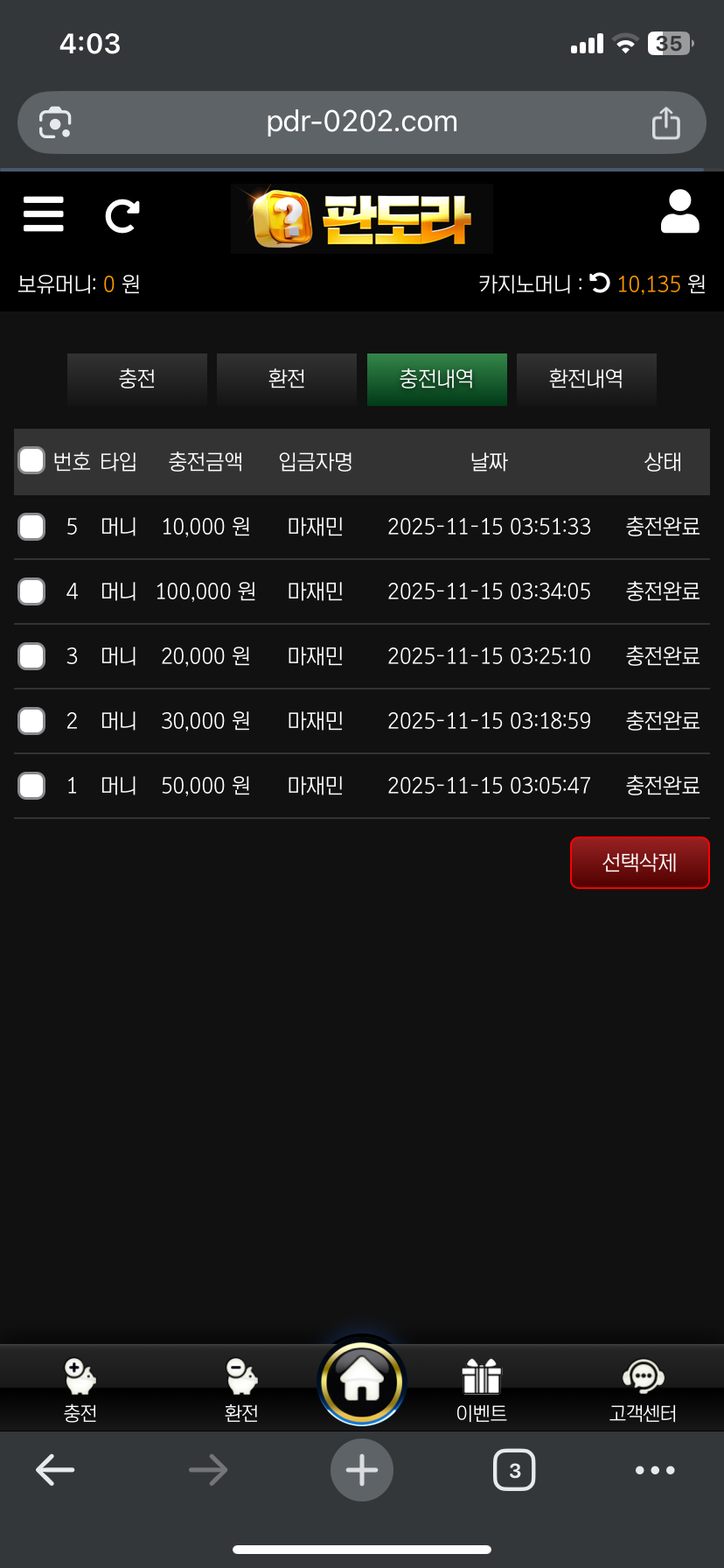Open the hamburger menu
Screen dimensions: 724x1568
click(44, 214)
